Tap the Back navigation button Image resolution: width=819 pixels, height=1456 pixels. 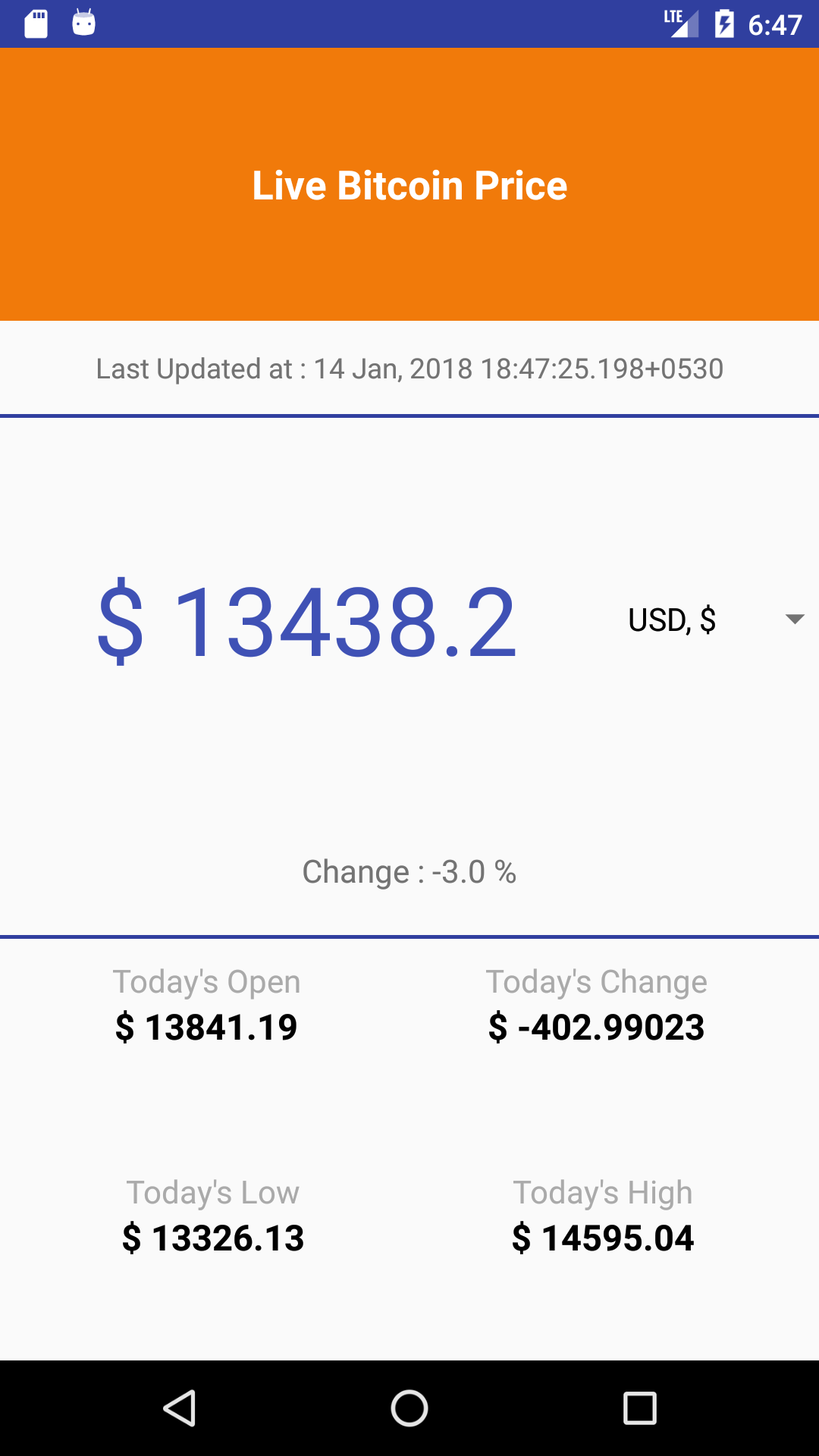point(180,1407)
